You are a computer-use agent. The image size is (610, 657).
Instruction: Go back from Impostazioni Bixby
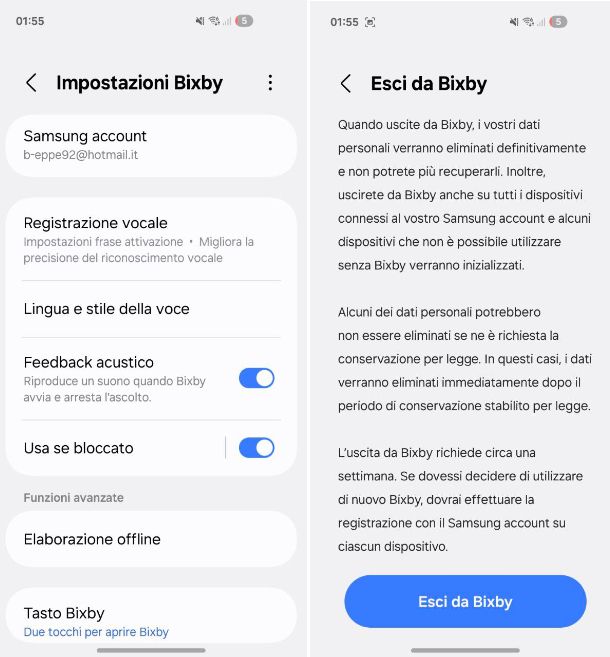pyautogui.click(x=31, y=83)
